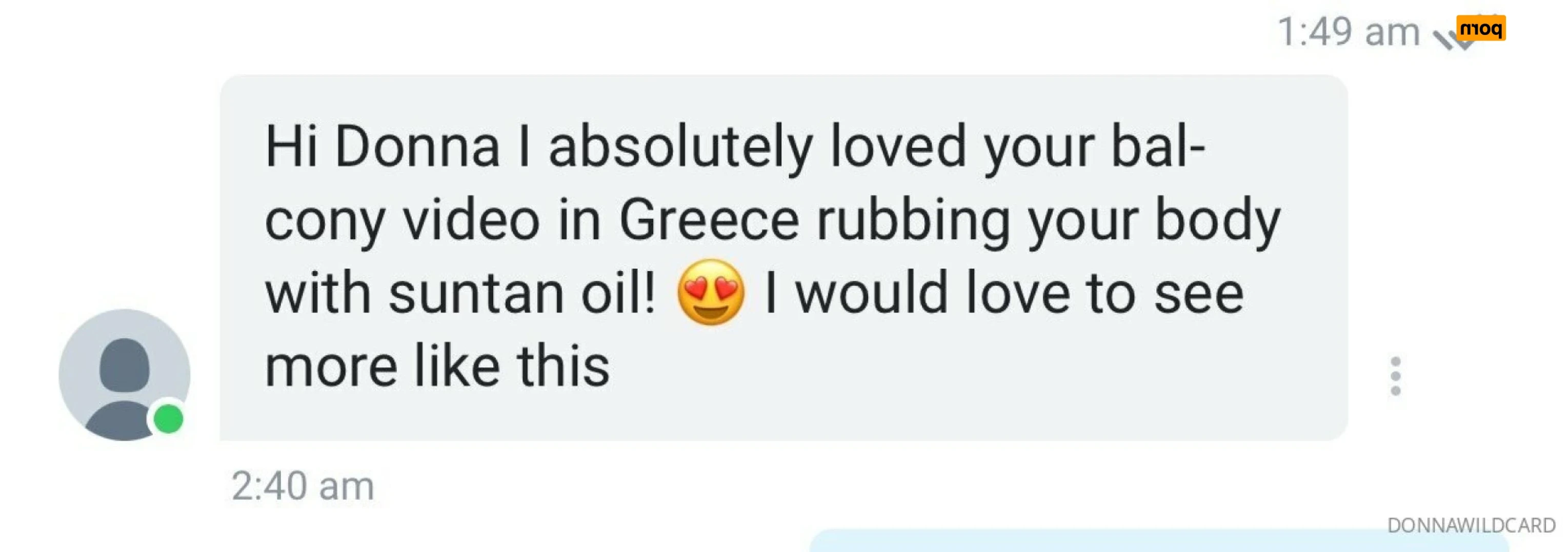The width and height of the screenshot is (1568, 552).
Task: Open the sender's profile avatar
Action: click(124, 374)
